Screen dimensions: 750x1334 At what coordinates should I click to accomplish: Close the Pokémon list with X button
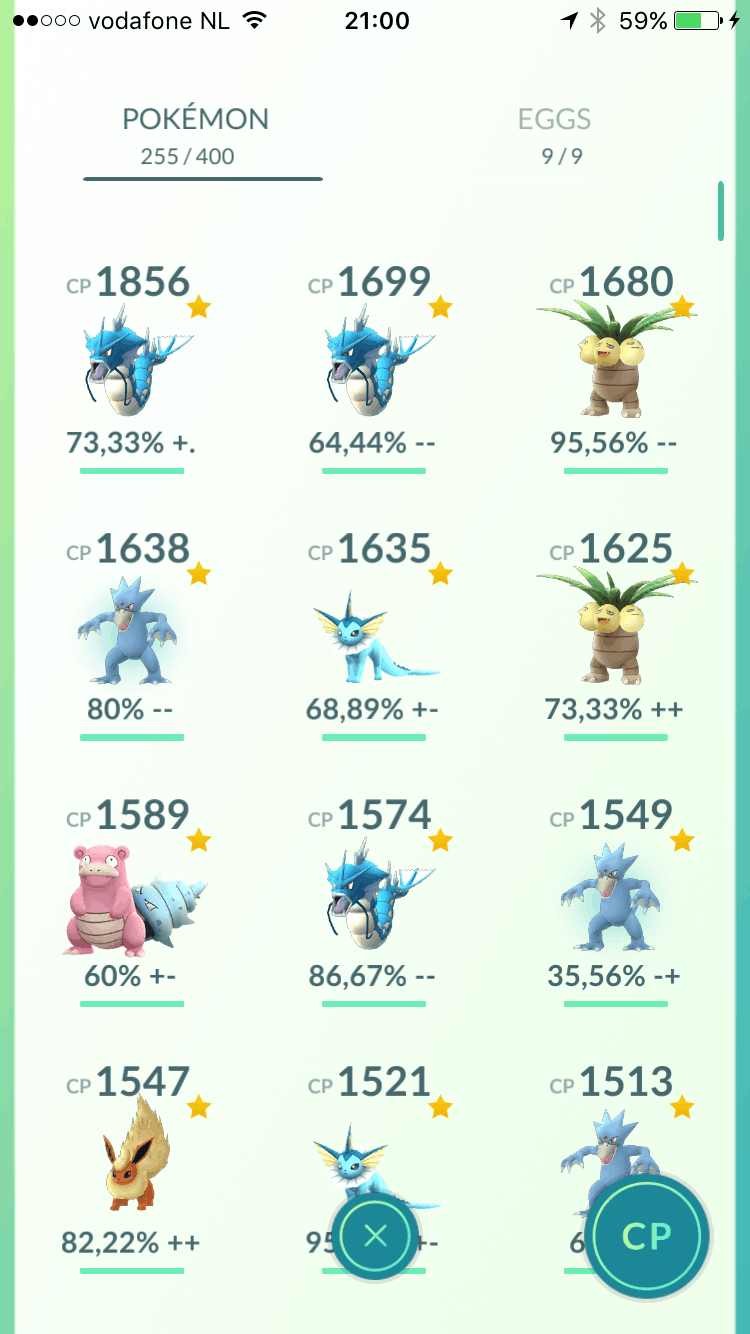coord(375,1236)
